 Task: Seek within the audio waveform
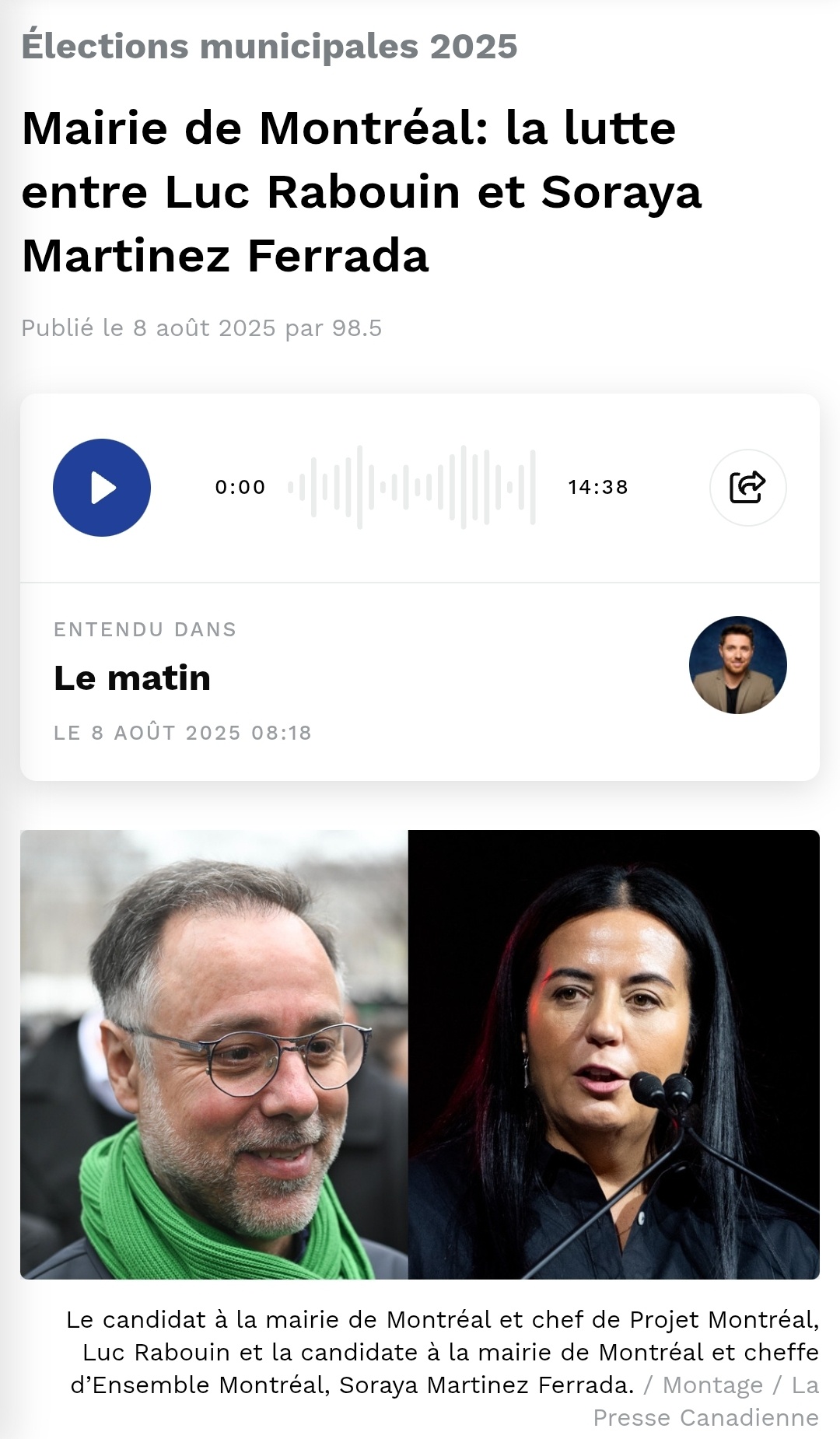click(412, 488)
